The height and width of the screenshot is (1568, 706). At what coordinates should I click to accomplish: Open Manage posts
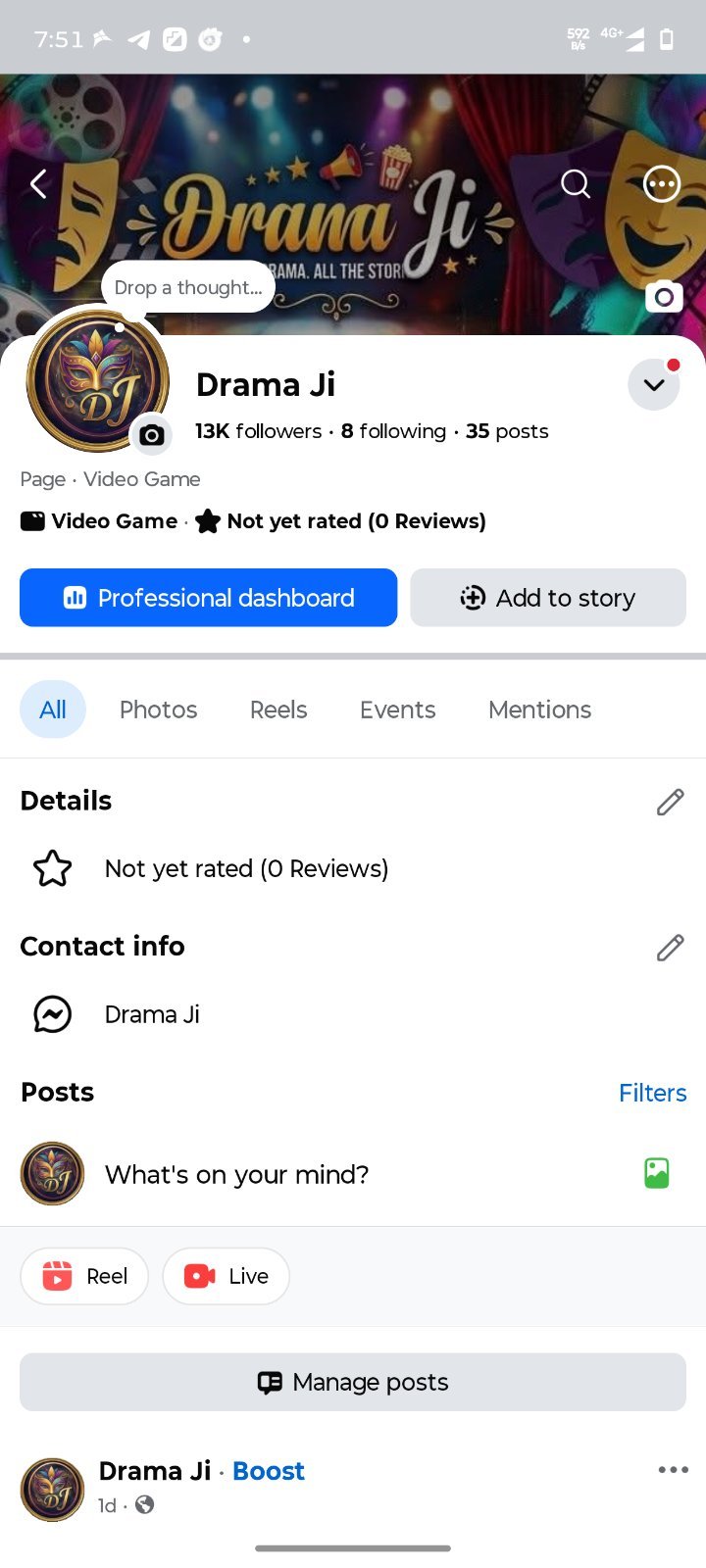click(353, 1382)
